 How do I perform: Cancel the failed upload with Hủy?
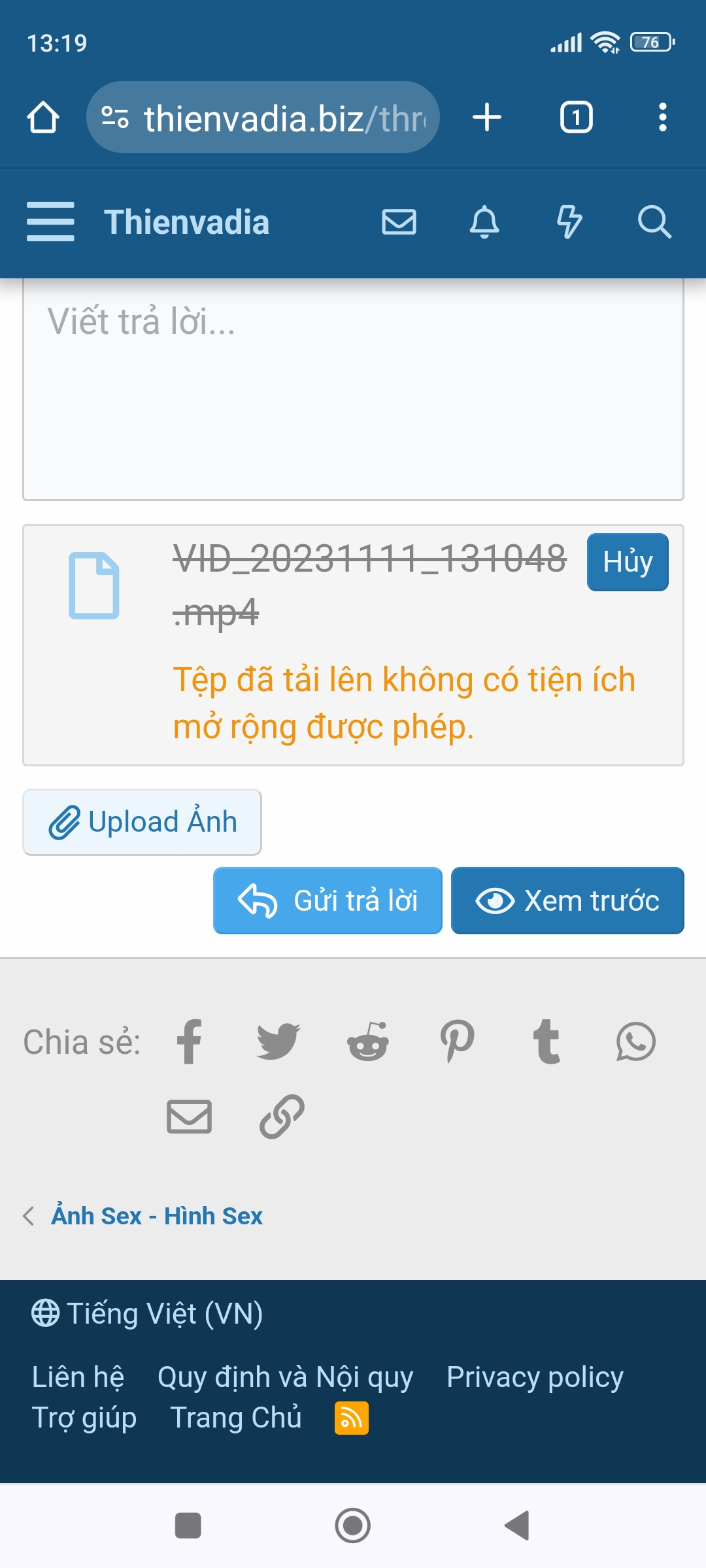coord(628,562)
